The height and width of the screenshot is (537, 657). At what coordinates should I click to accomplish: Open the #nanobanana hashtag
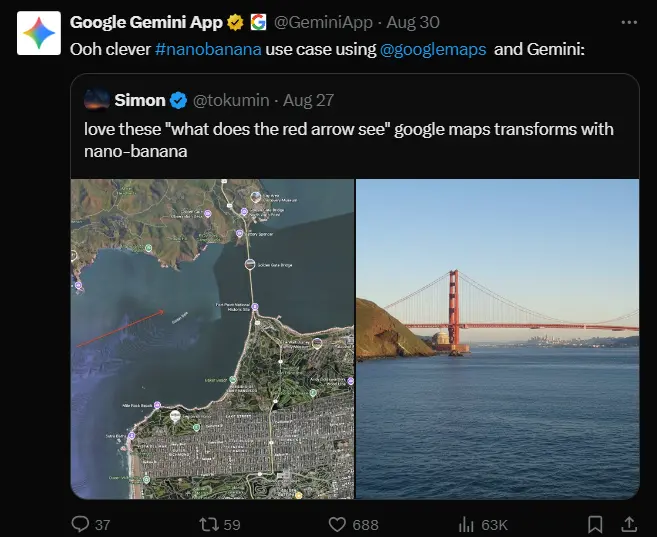coord(208,47)
